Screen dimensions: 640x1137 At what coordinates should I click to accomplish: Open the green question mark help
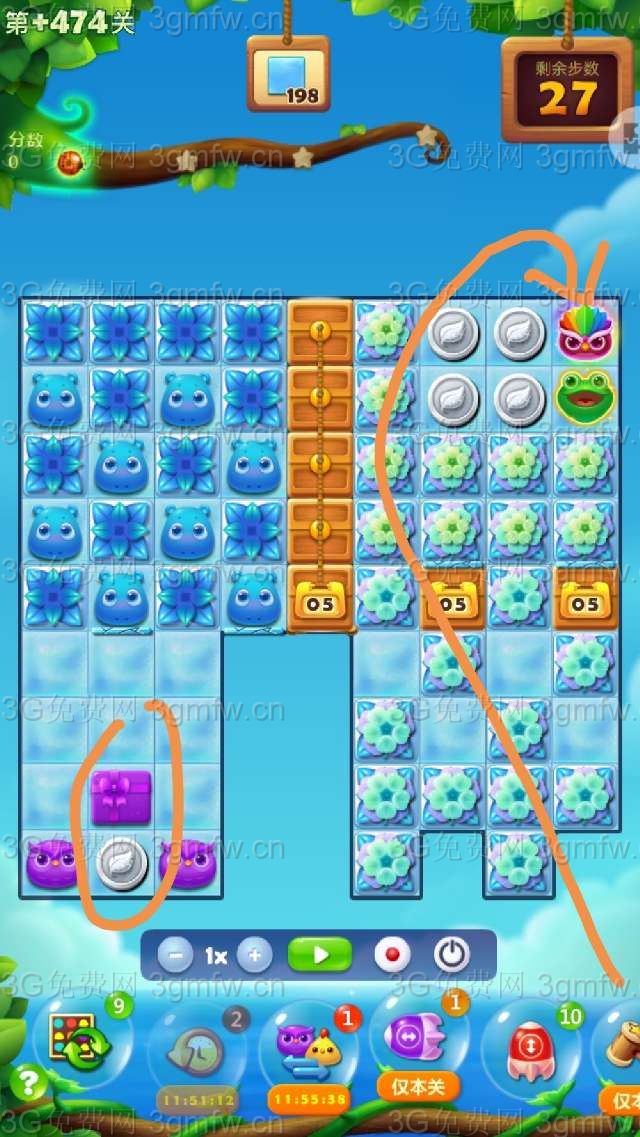[x=30, y=1083]
